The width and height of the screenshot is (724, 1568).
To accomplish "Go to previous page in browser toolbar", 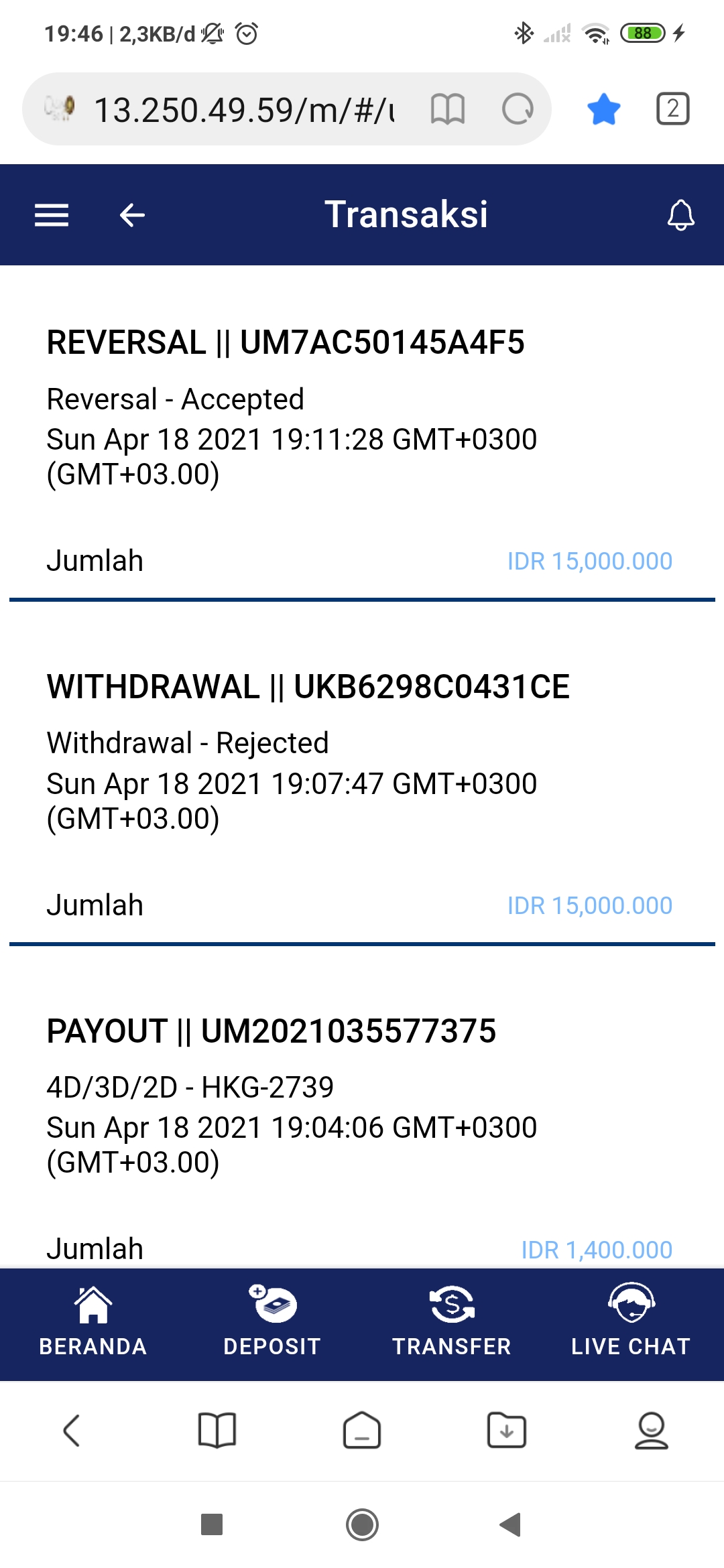I will (72, 1431).
